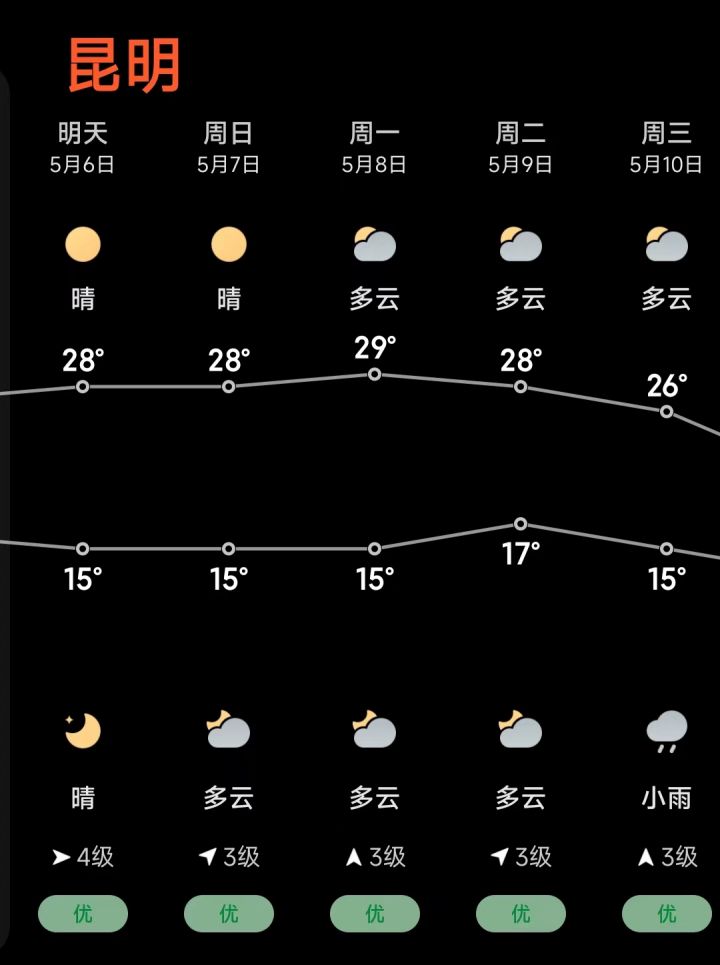The width and height of the screenshot is (720, 965).
Task: Open 周三 5月10日 forecast details
Action: 666,148
